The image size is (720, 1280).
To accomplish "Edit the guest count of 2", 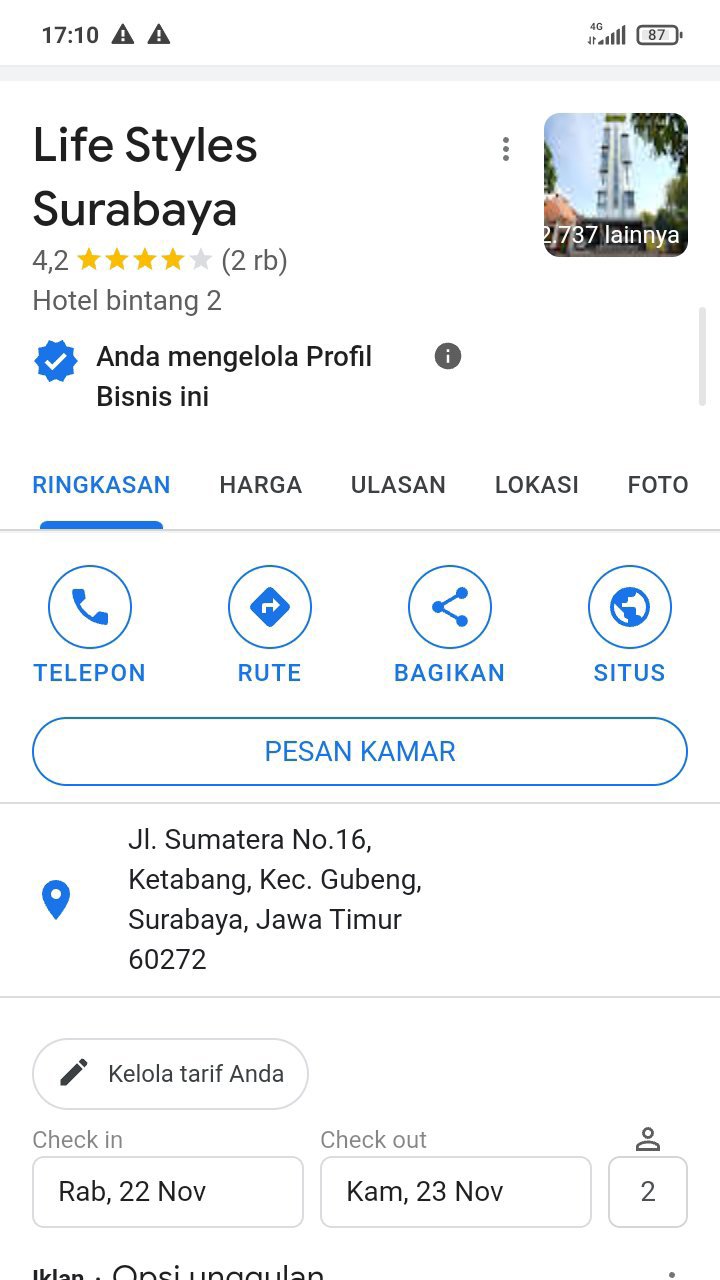I will pyautogui.click(x=647, y=1191).
